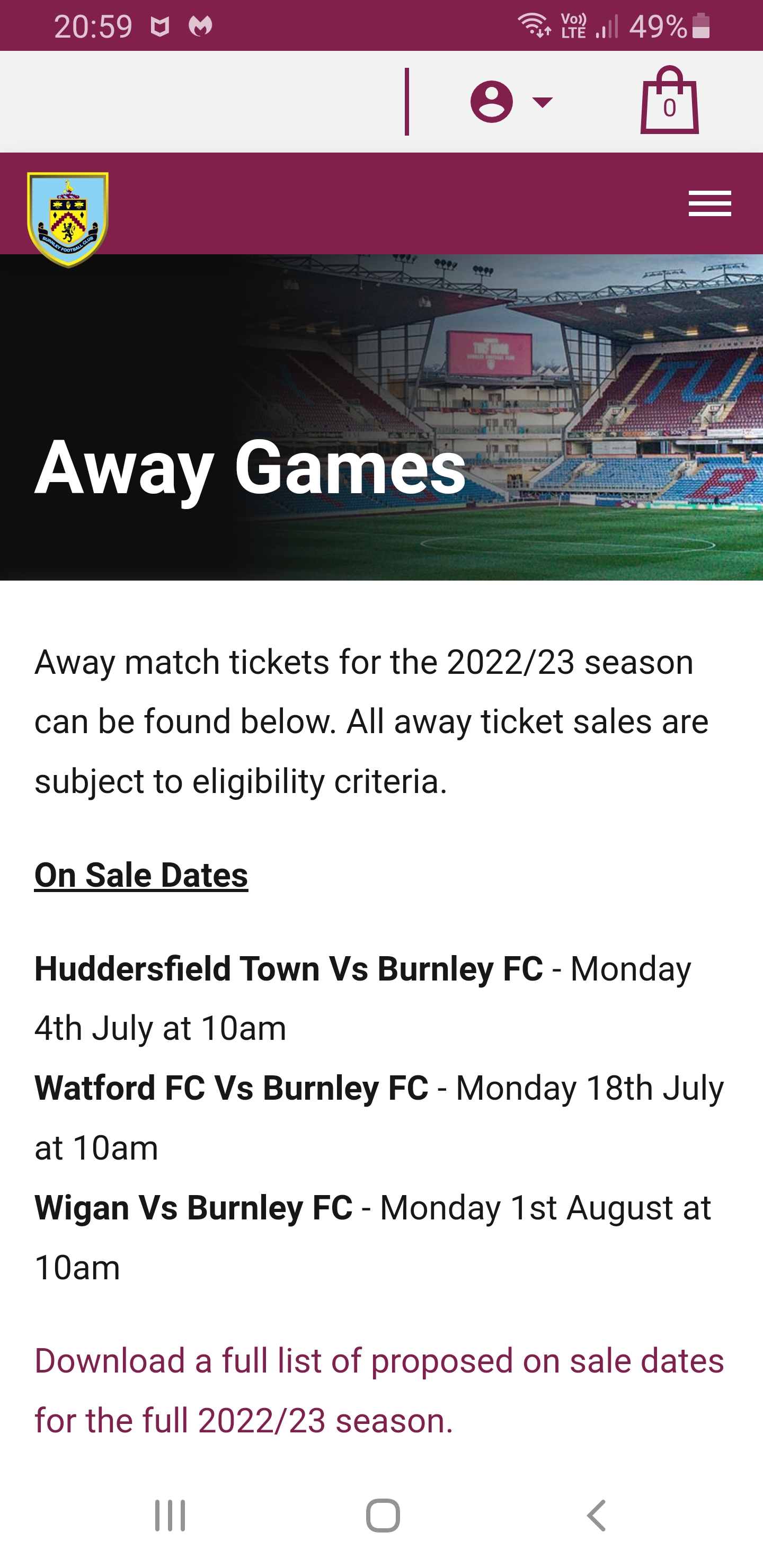The image size is (763, 1568).
Task: Download the full list of on sale dates
Action: [379, 1390]
